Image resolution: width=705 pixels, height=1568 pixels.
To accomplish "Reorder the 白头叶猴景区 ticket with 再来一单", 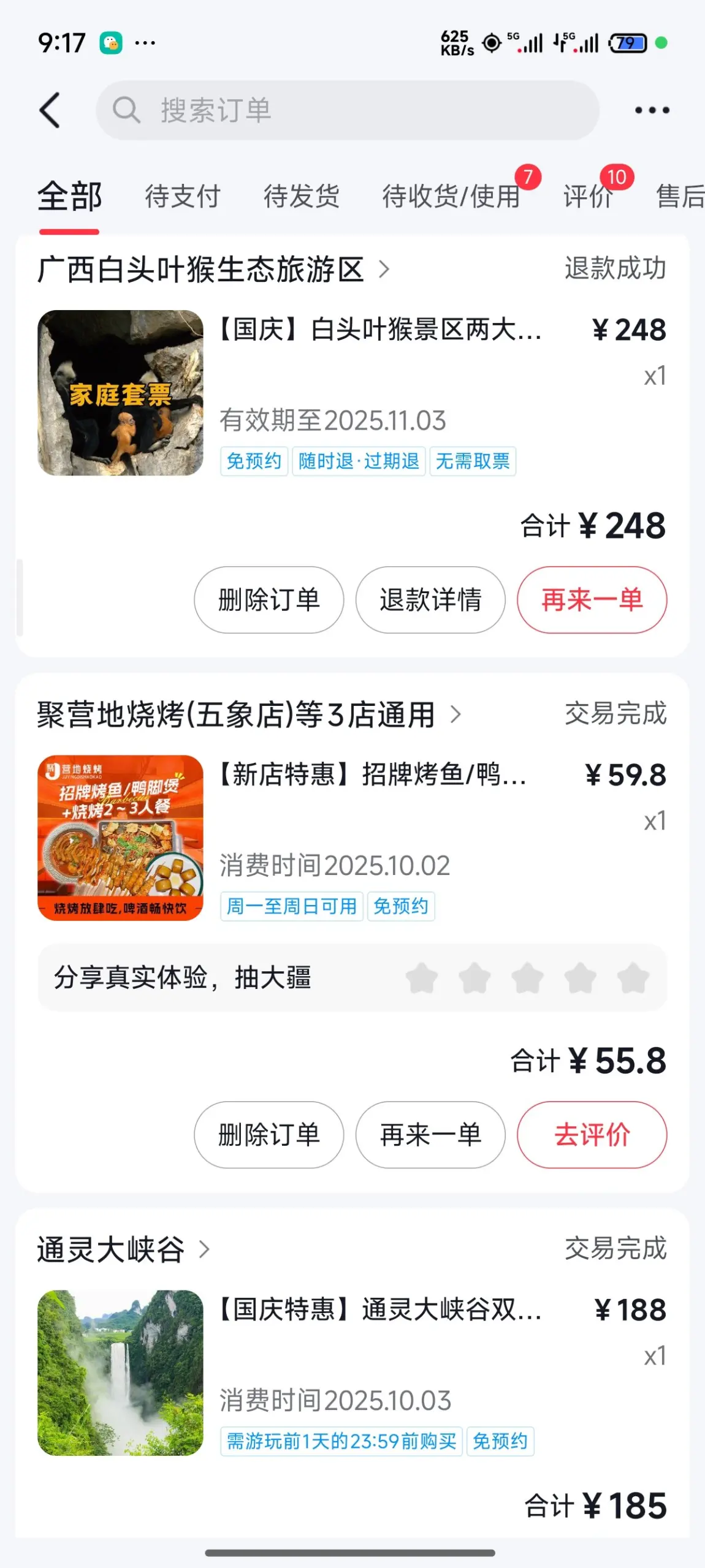I will point(592,600).
